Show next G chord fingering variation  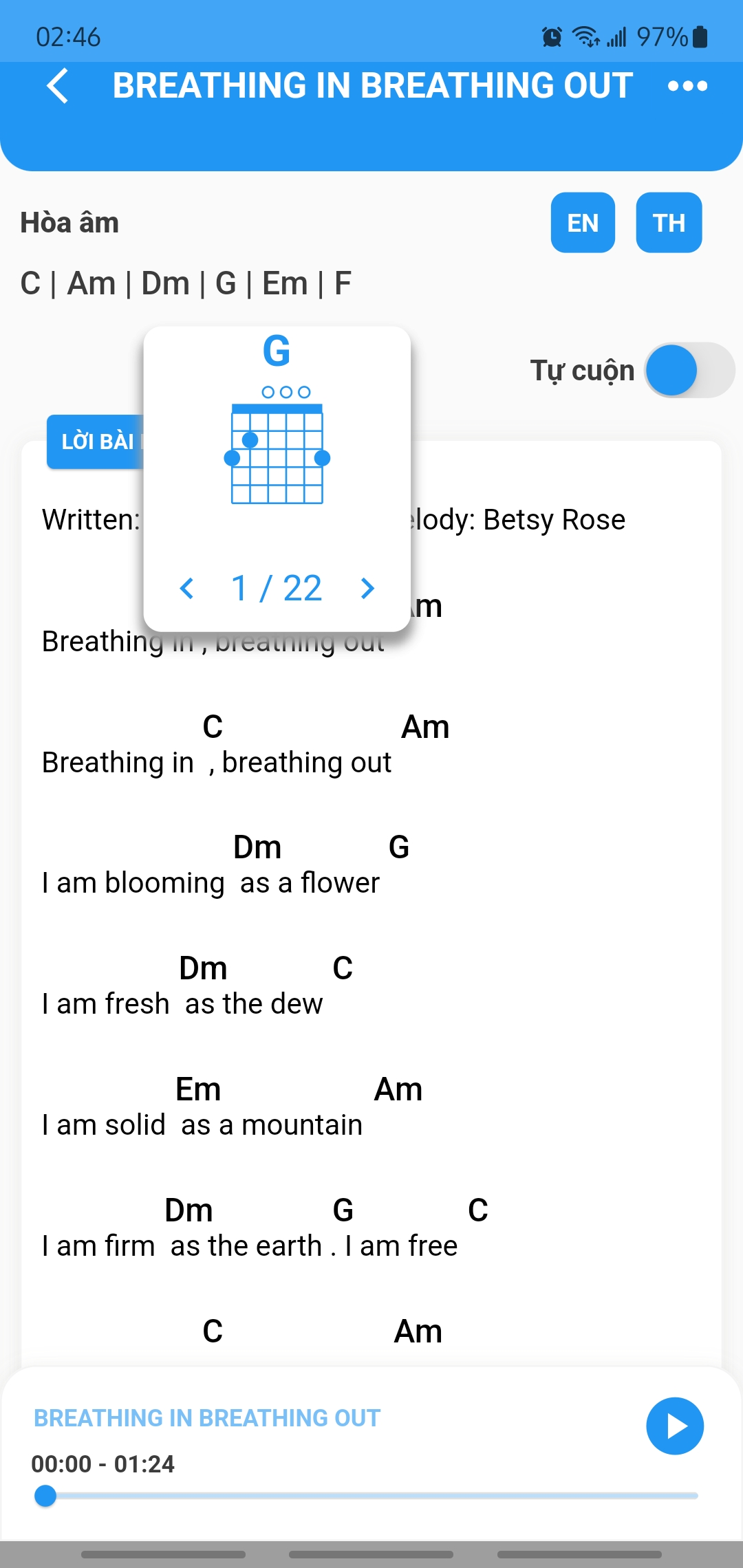point(367,589)
